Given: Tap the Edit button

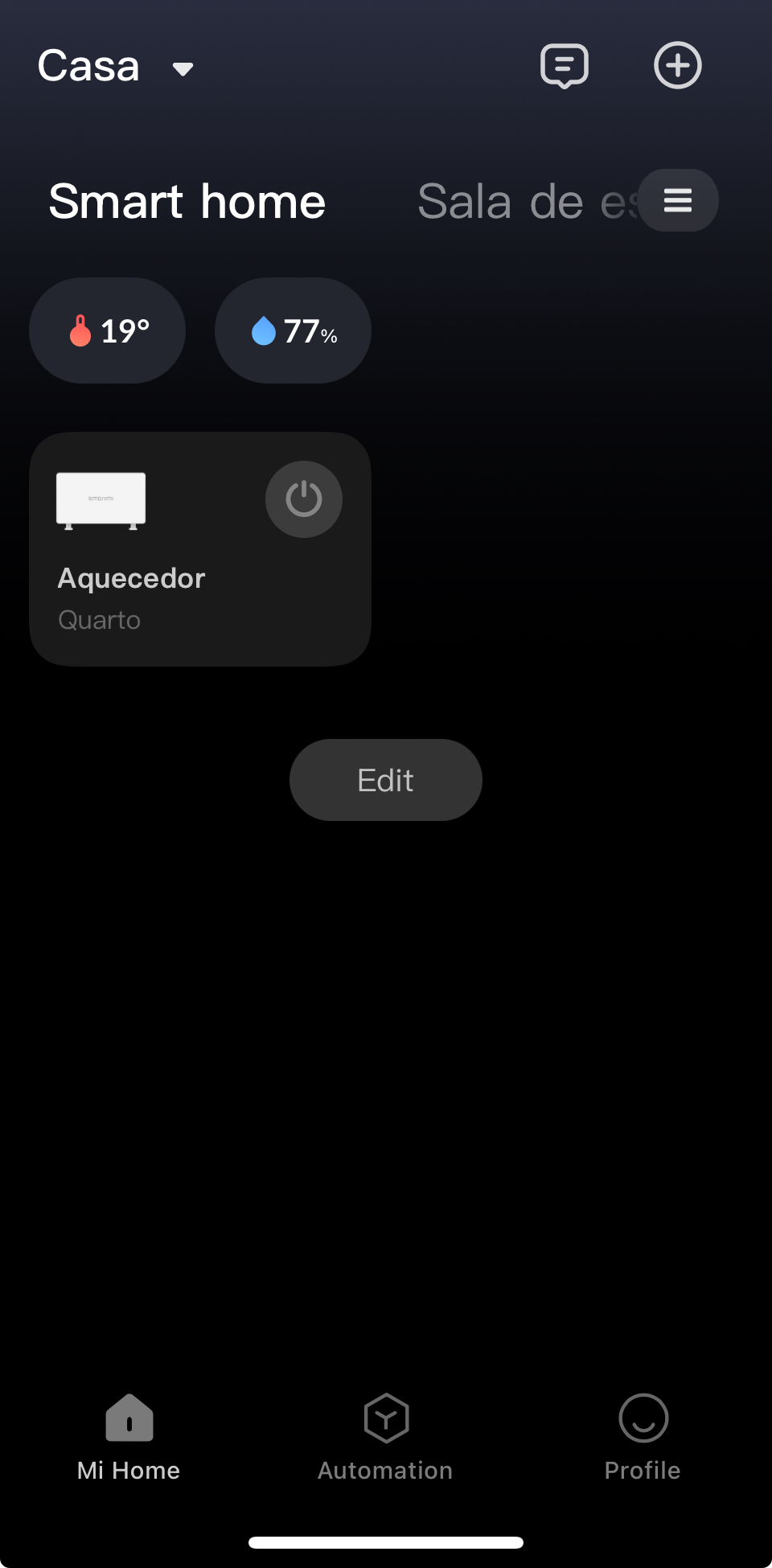Looking at the screenshot, I should click(x=386, y=780).
